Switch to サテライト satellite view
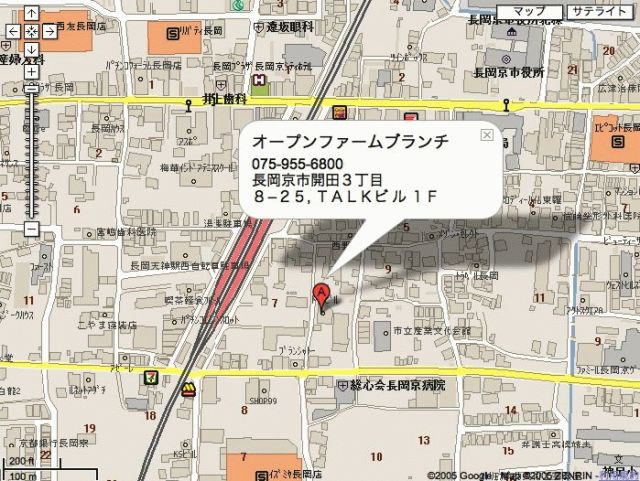Viewport: 640px width, 481px height. pos(597,11)
